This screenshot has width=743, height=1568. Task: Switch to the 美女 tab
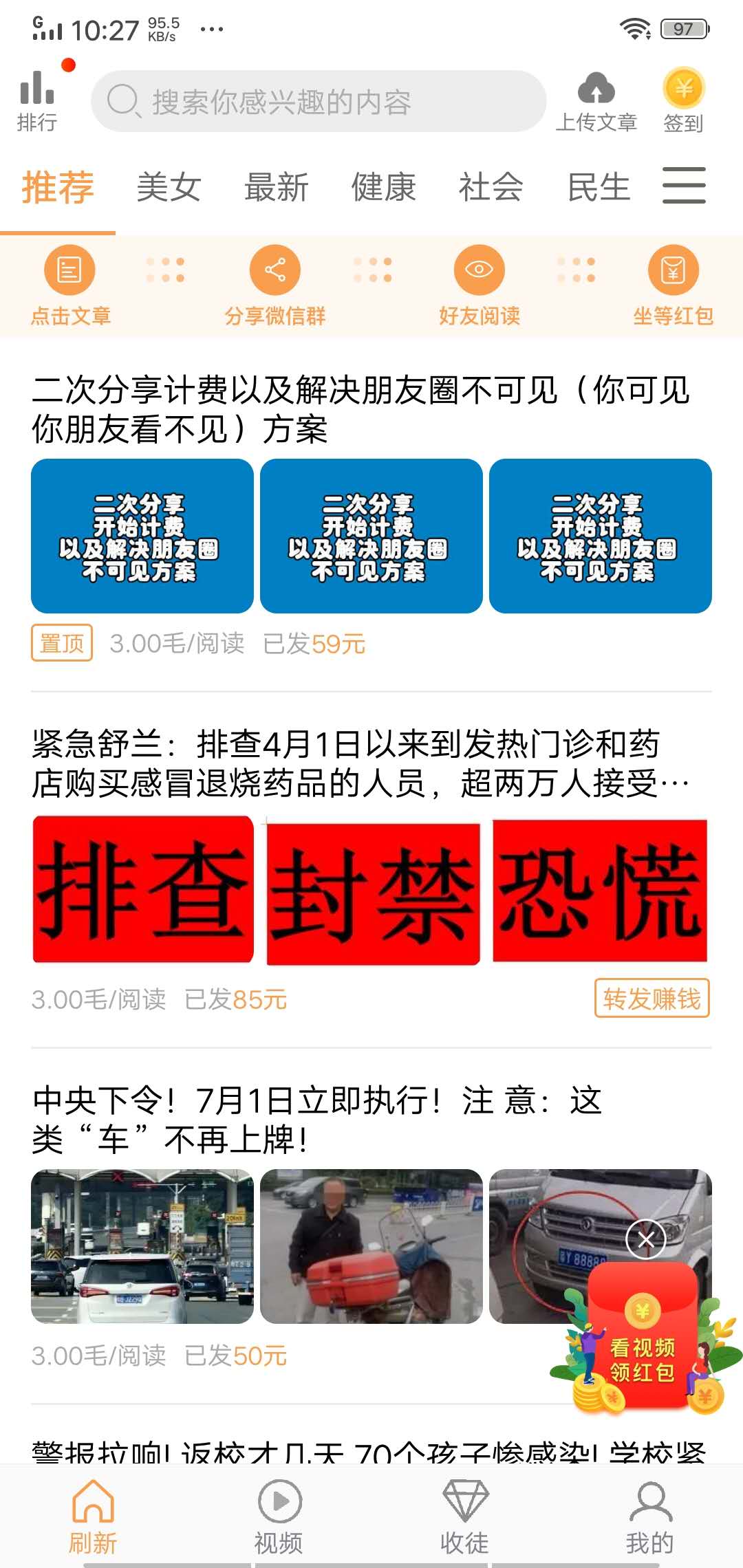(x=169, y=187)
